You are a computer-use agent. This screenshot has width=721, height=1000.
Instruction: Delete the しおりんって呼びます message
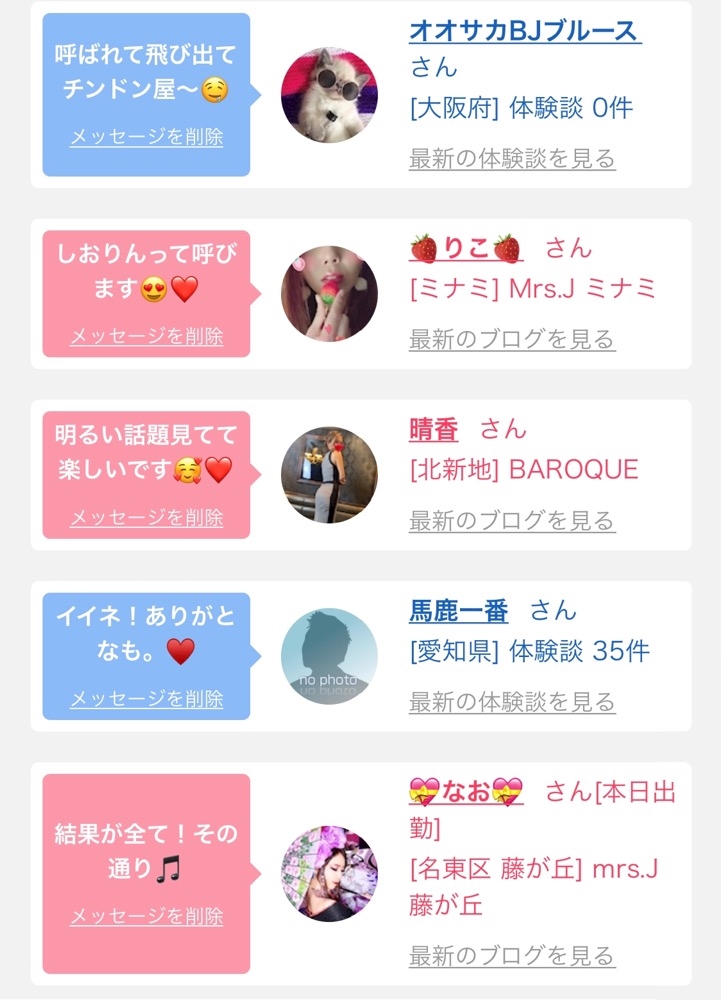point(146,336)
